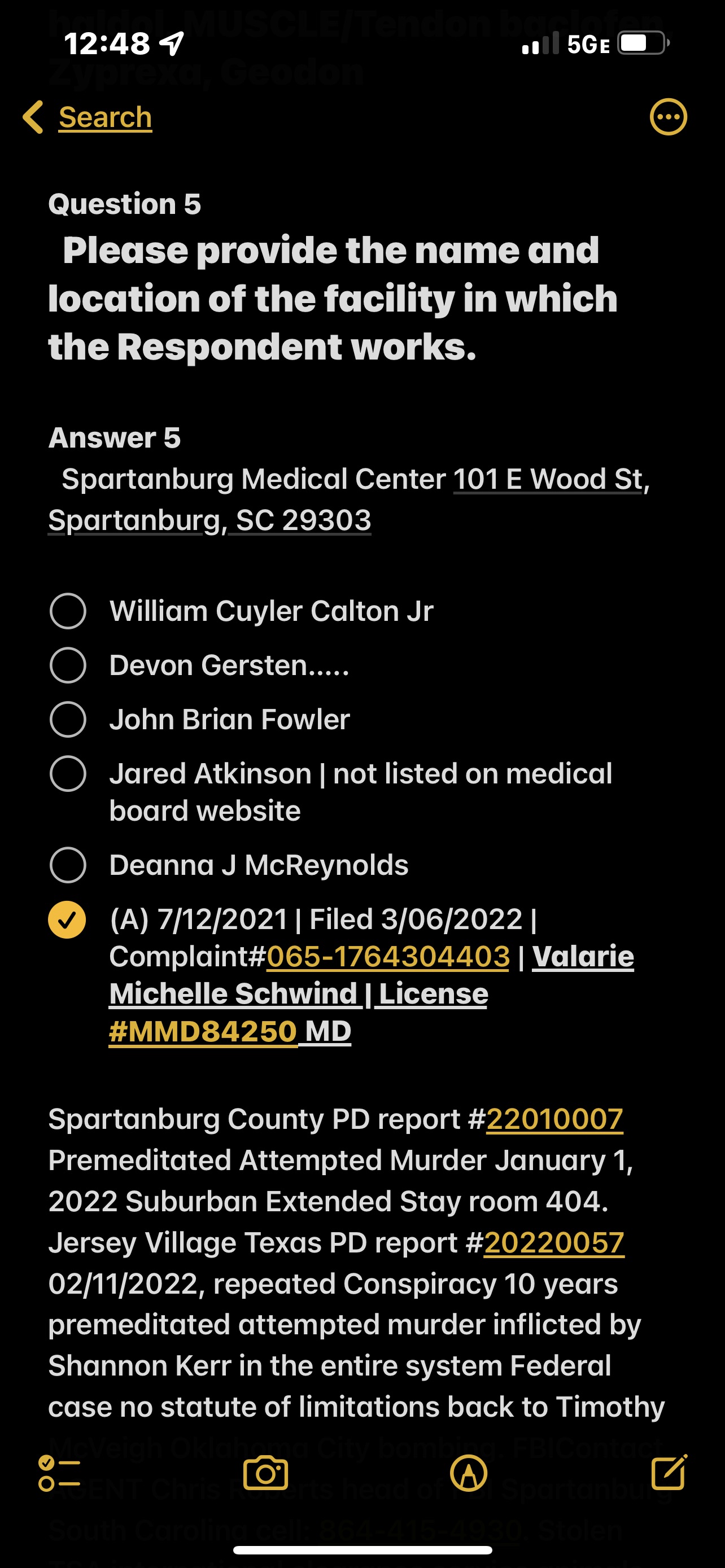Viewport: 725px width, 1568px height.
Task: Compose a new note
Action: click(x=669, y=1472)
